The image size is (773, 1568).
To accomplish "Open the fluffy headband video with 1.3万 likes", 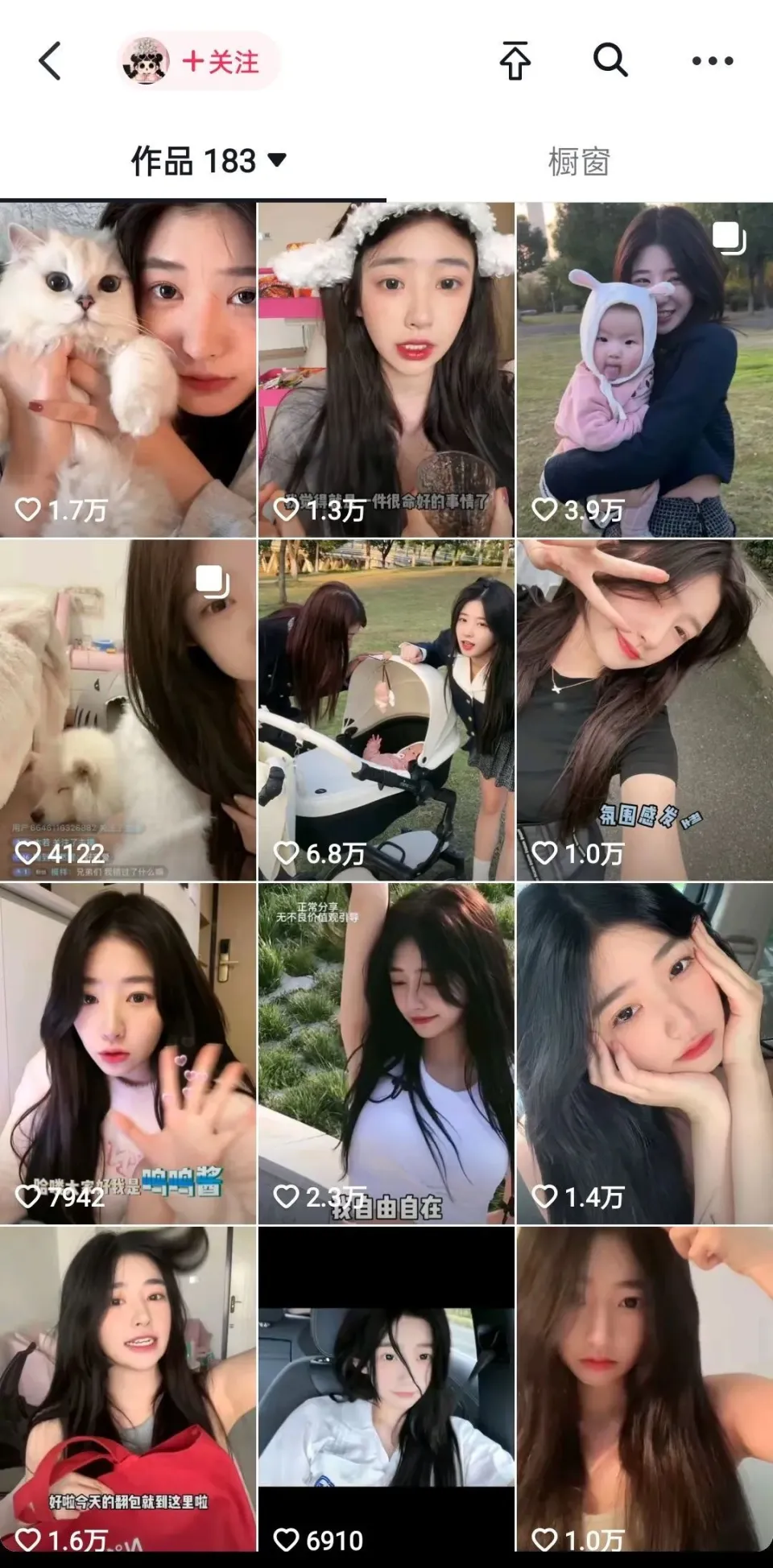I will (x=386, y=369).
